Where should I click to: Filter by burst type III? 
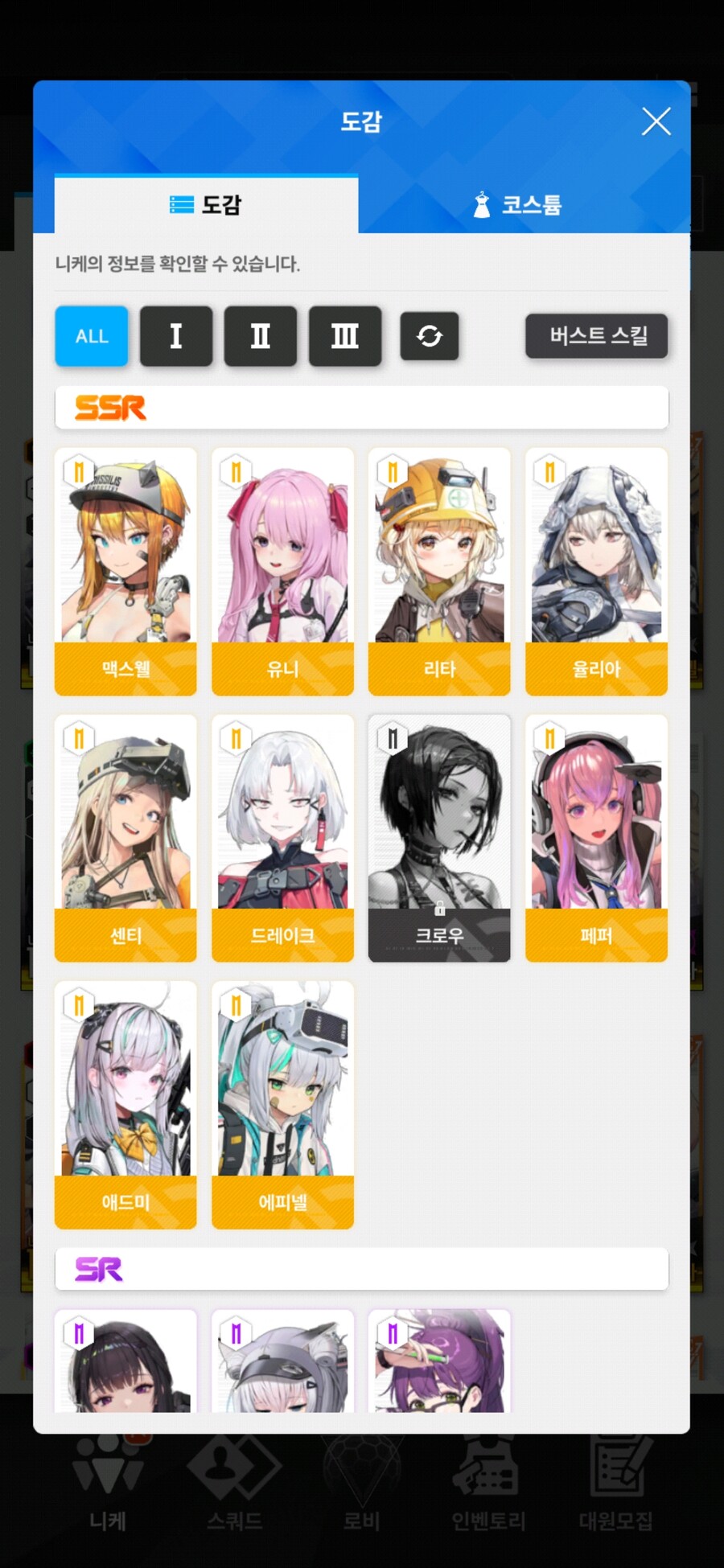point(345,336)
